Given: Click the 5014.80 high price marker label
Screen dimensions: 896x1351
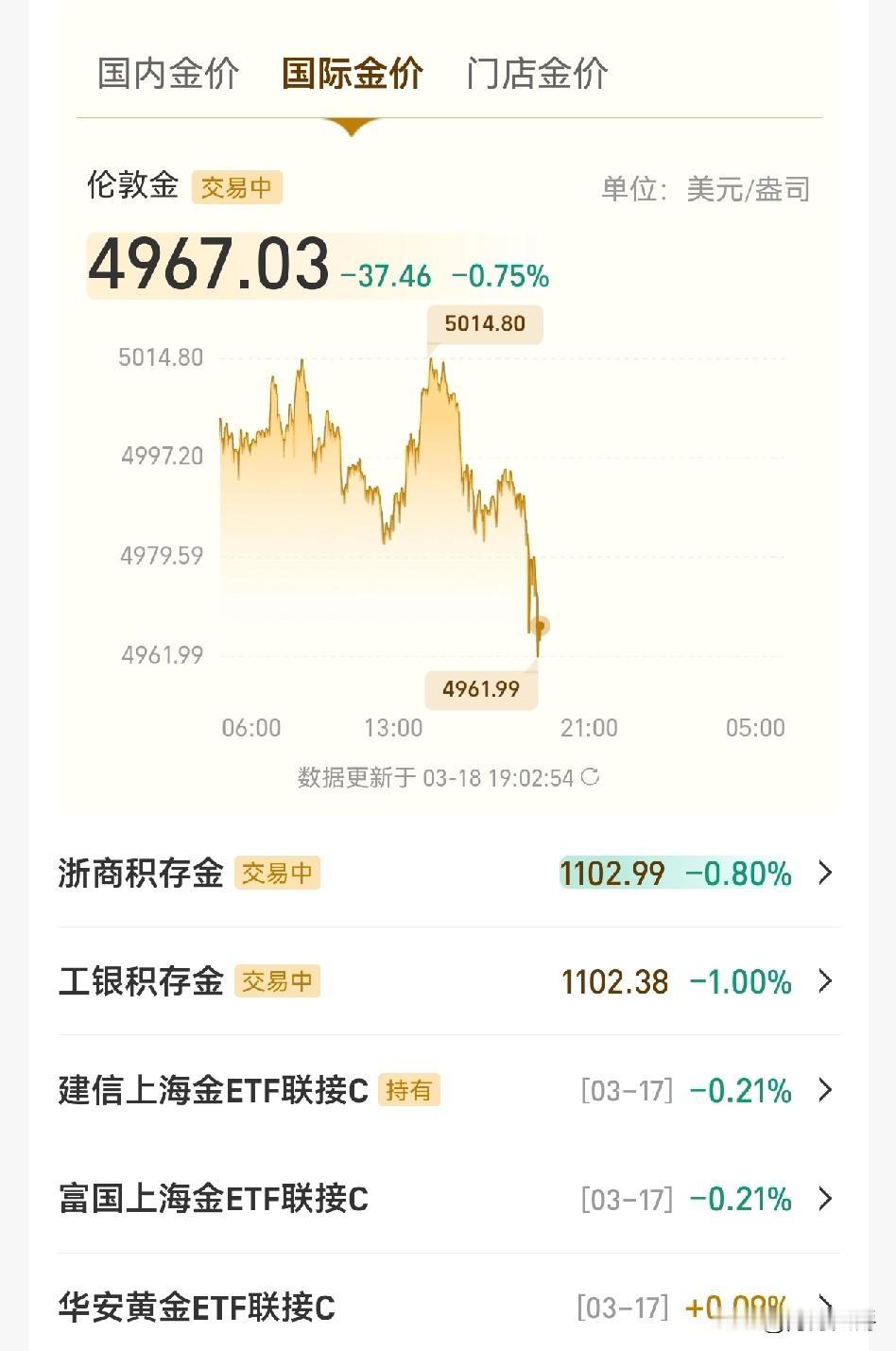Looking at the screenshot, I should pyautogui.click(x=485, y=324).
